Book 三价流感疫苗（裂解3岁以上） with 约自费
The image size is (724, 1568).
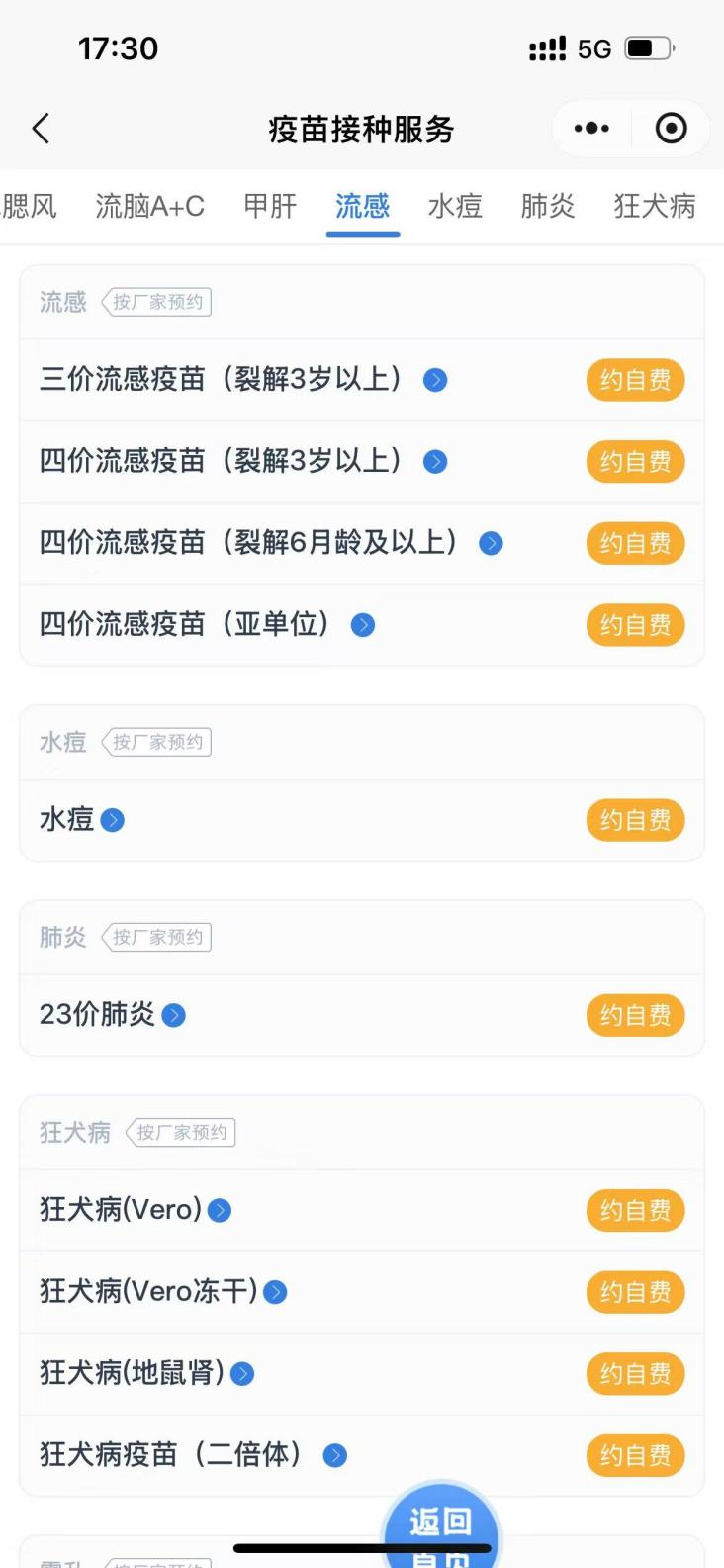click(635, 380)
